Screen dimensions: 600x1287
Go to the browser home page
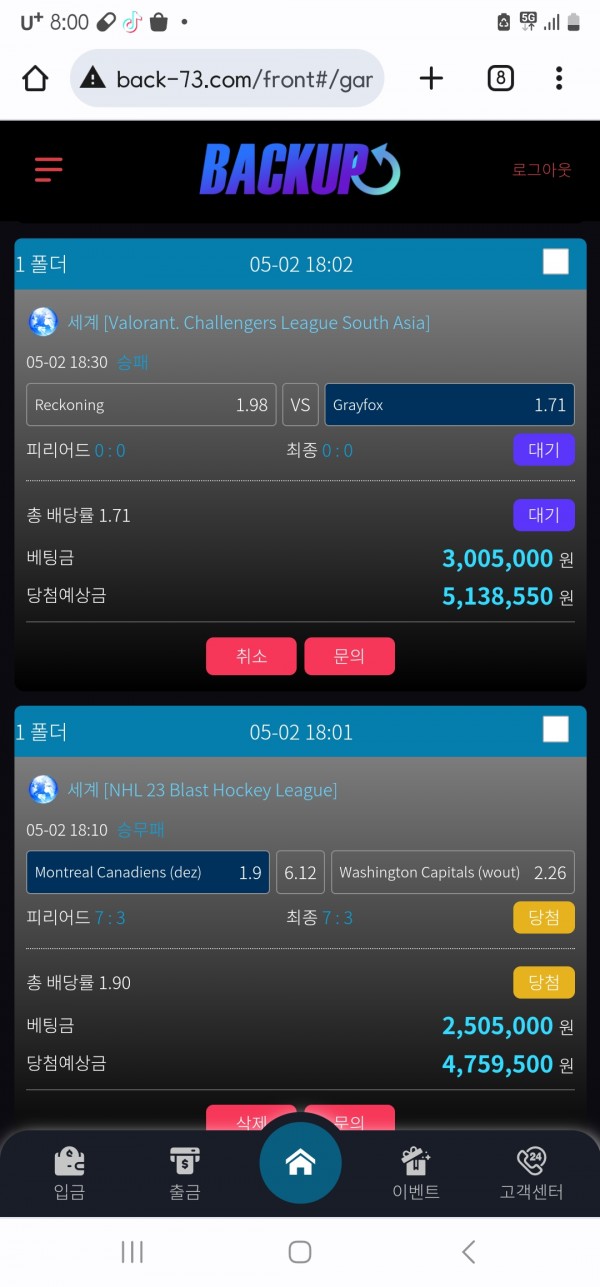tap(35, 78)
